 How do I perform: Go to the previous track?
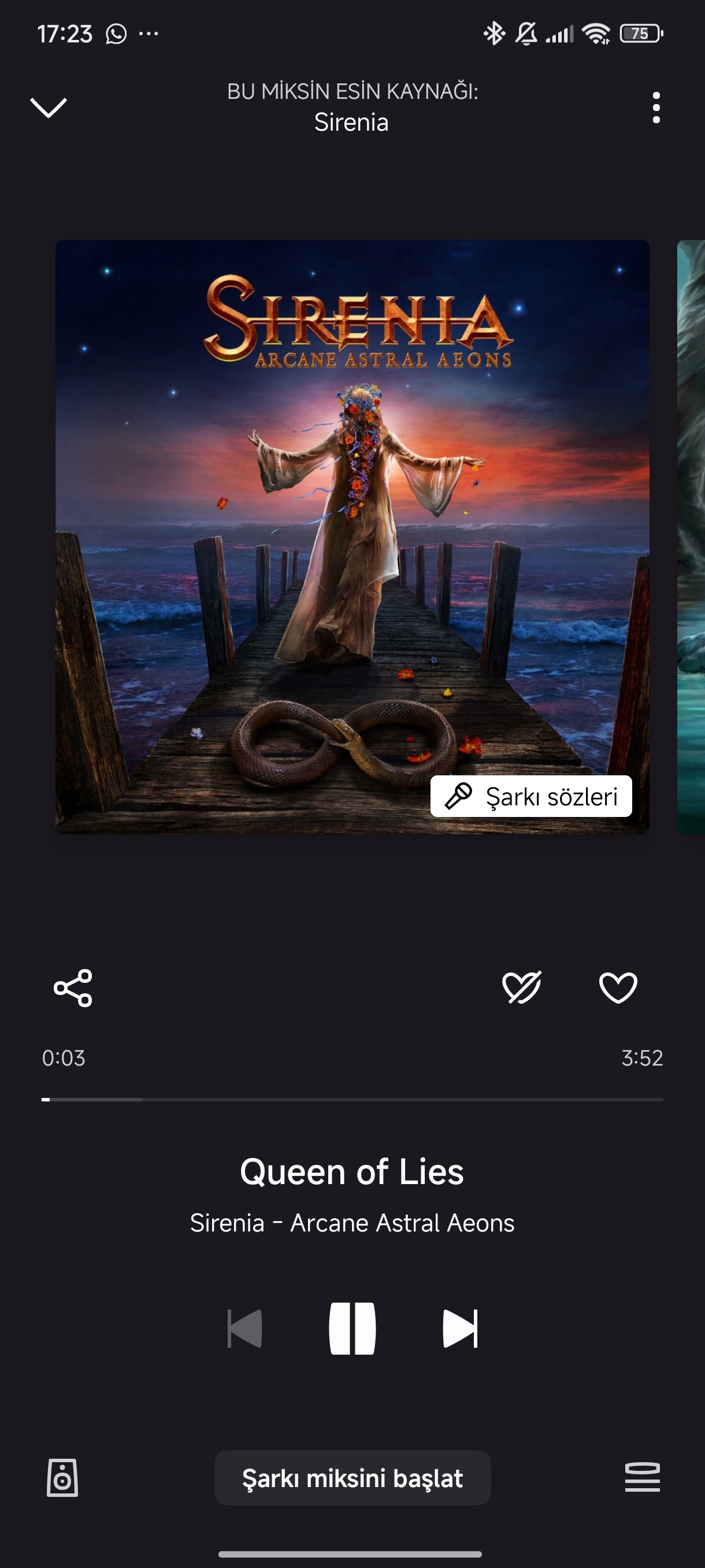(x=244, y=1328)
